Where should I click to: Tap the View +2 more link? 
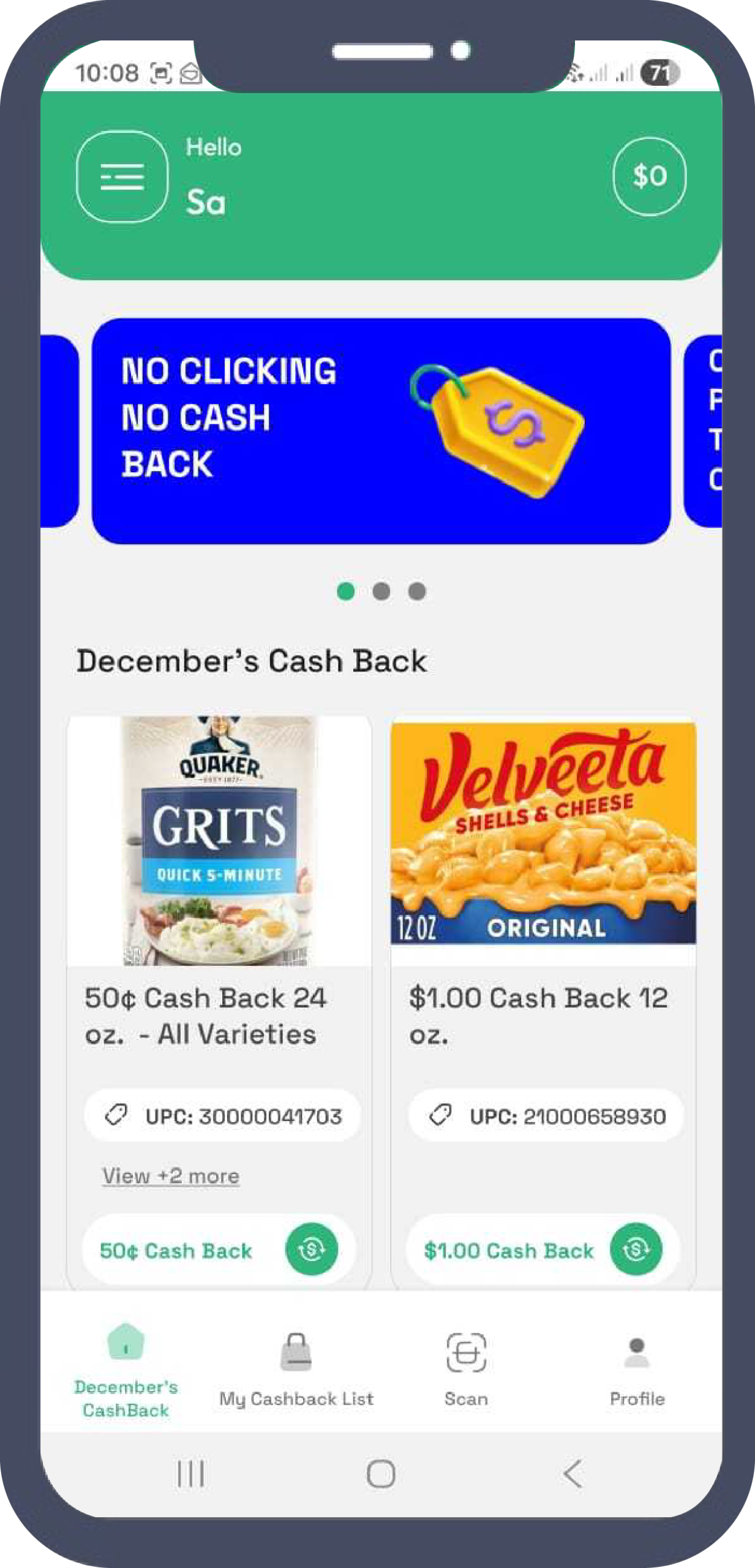pos(171,1176)
